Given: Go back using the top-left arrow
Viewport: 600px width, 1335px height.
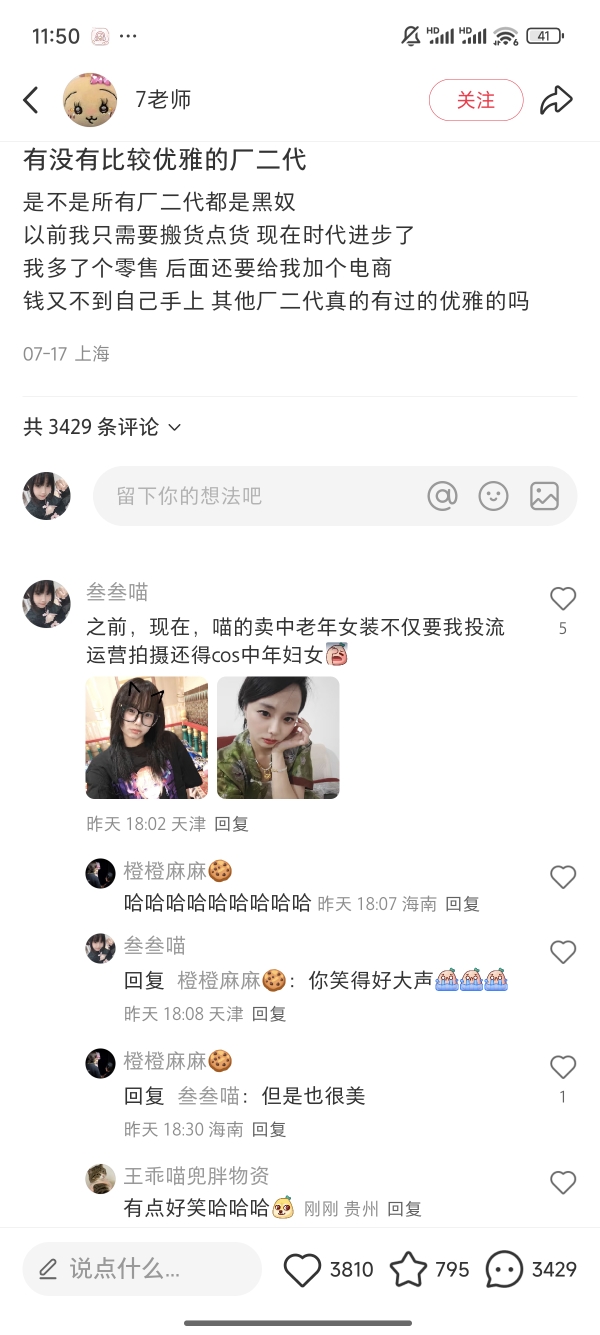Looking at the screenshot, I should [31, 100].
